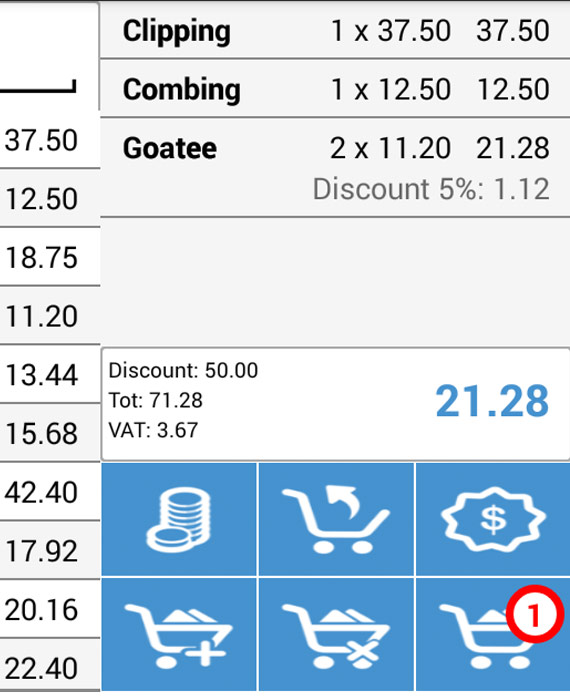Select the Goatee cart line

[x=335, y=168]
